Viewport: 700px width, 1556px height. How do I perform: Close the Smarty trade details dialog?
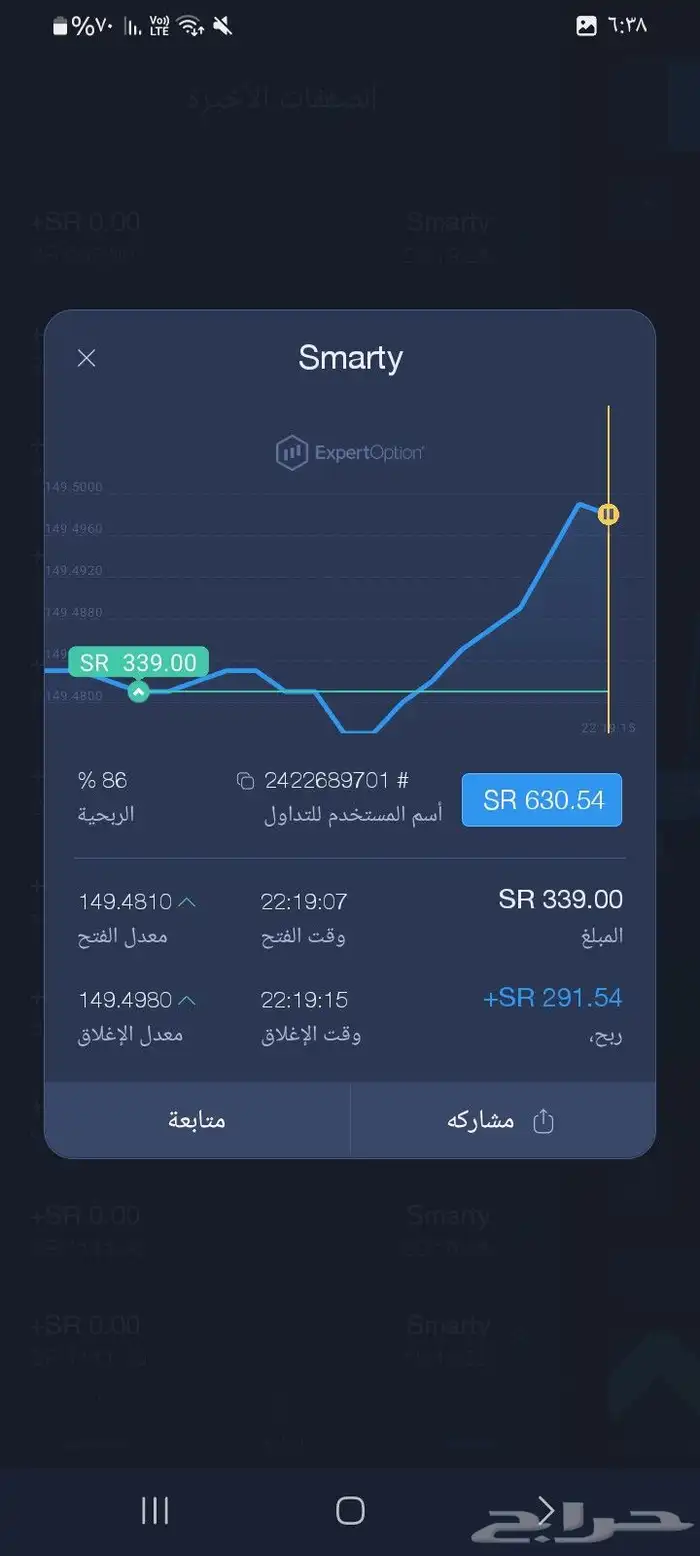pyautogui.click(x=87, y=358)
